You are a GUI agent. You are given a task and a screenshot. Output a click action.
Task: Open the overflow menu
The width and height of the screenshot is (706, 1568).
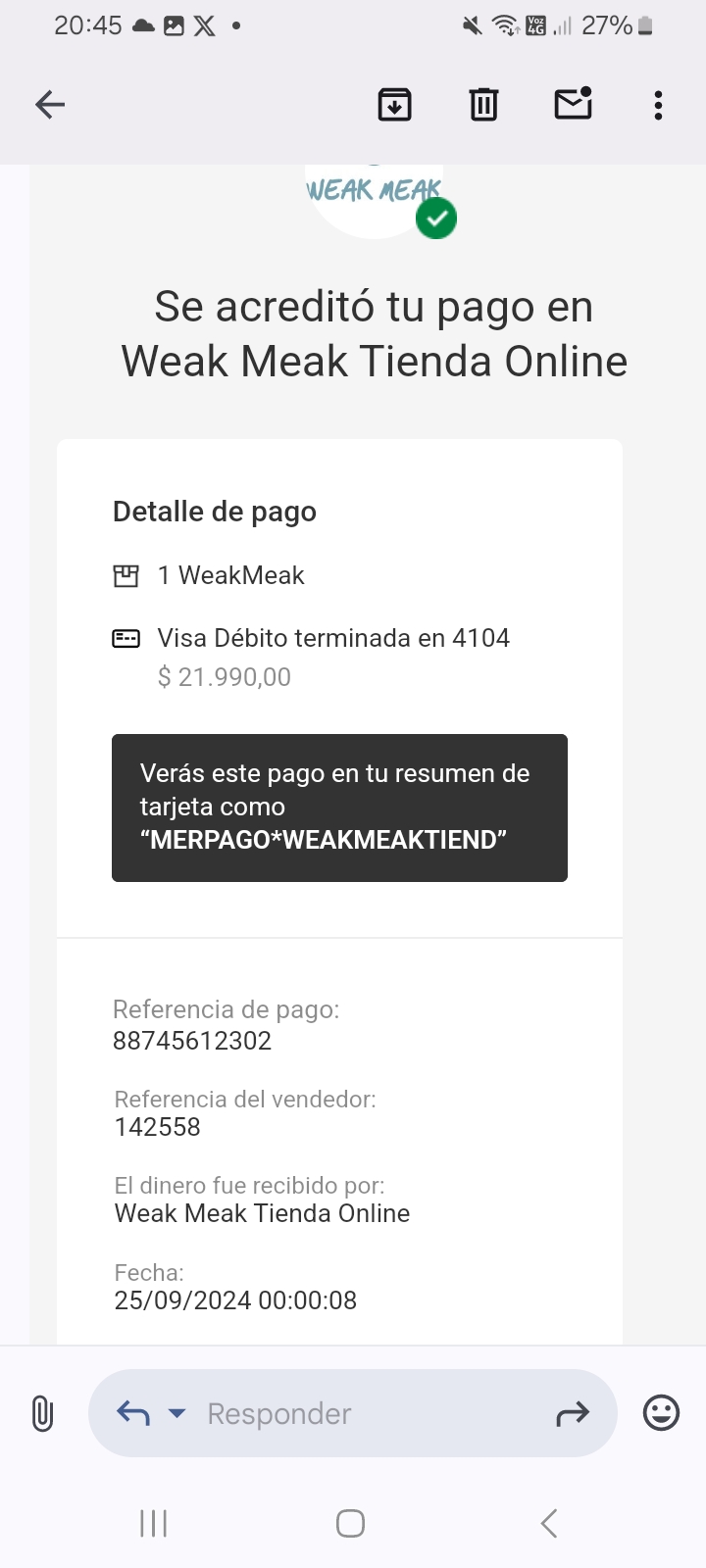pos(658,104)
